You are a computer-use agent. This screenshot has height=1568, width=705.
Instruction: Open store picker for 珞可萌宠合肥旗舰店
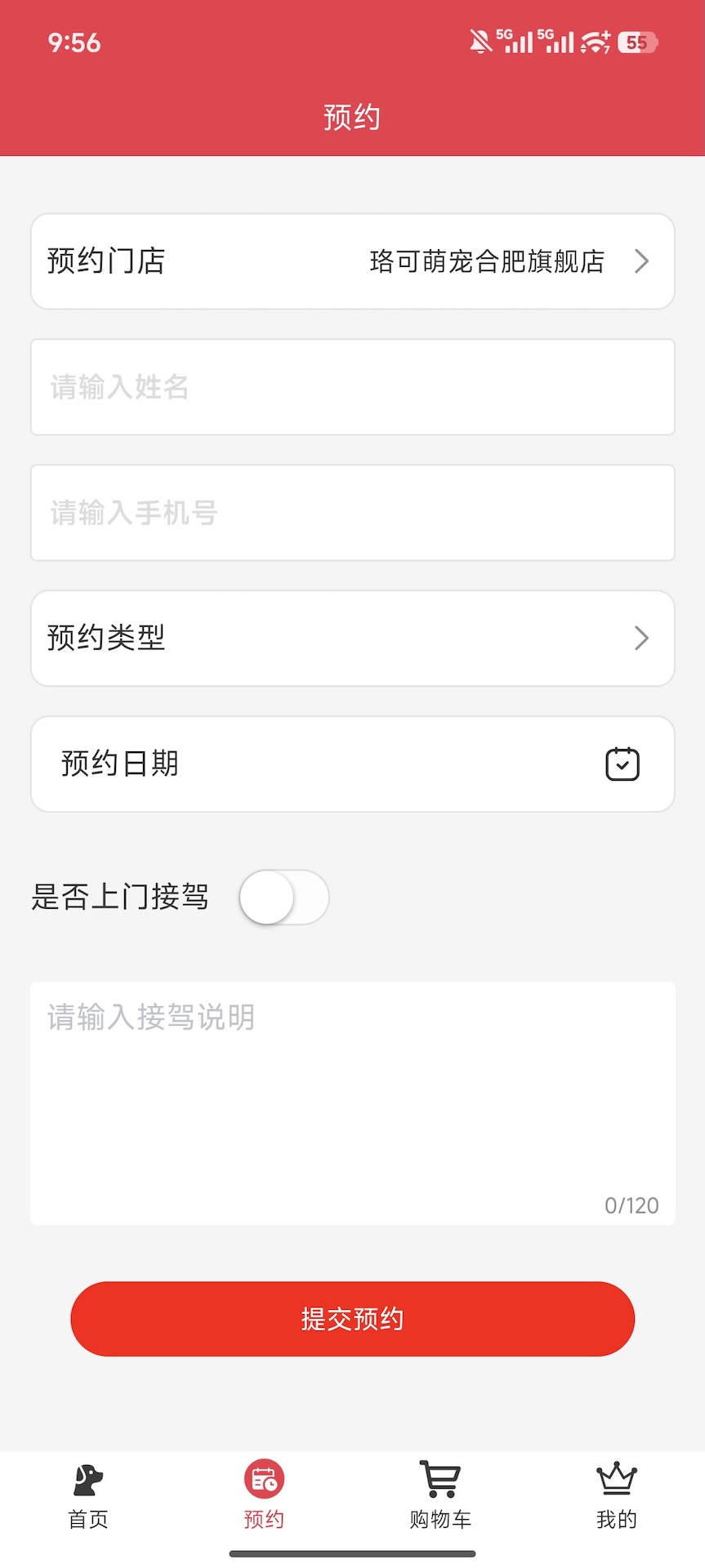point(485,261)
